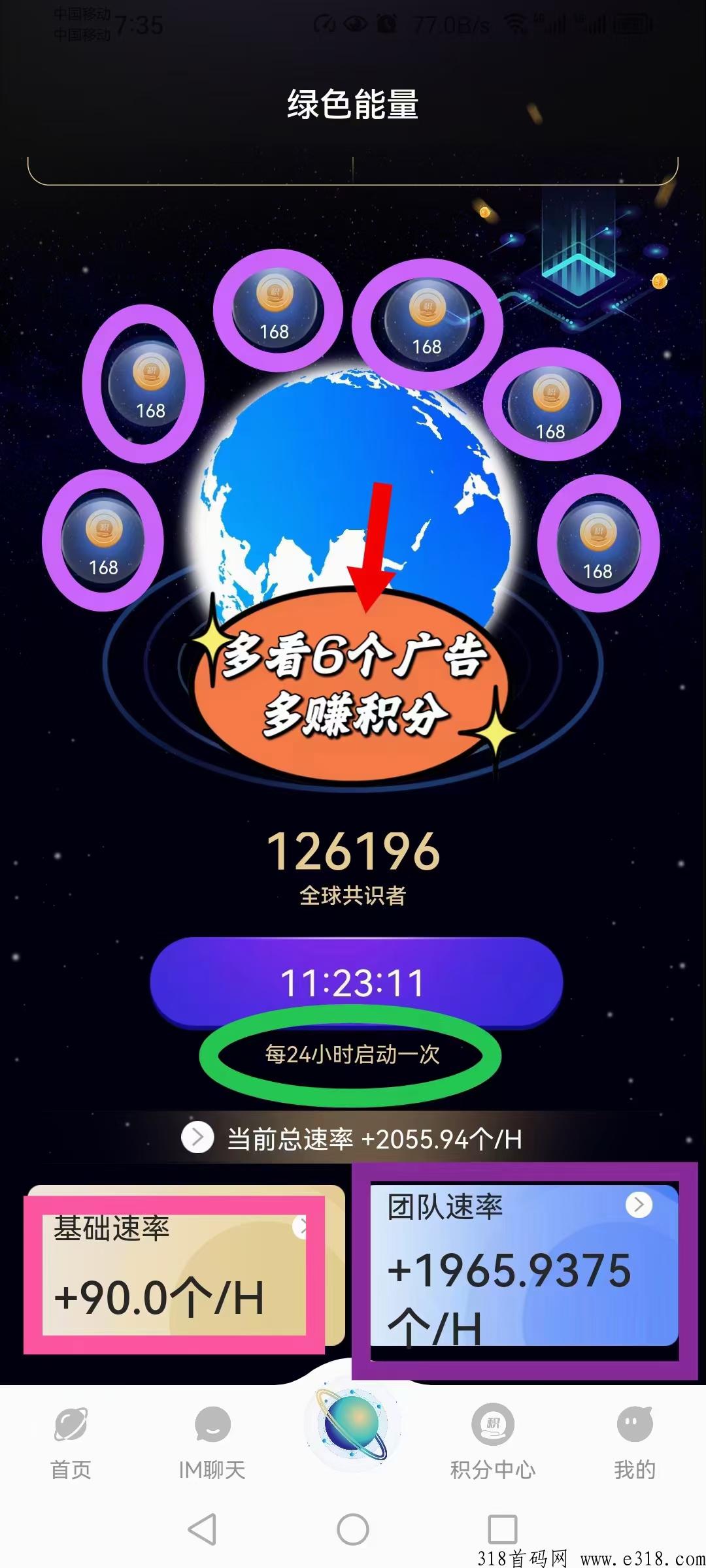The image size is (706, 1568).
Task: Open the 当前总速率 arrow
Action: (197, 1137)
